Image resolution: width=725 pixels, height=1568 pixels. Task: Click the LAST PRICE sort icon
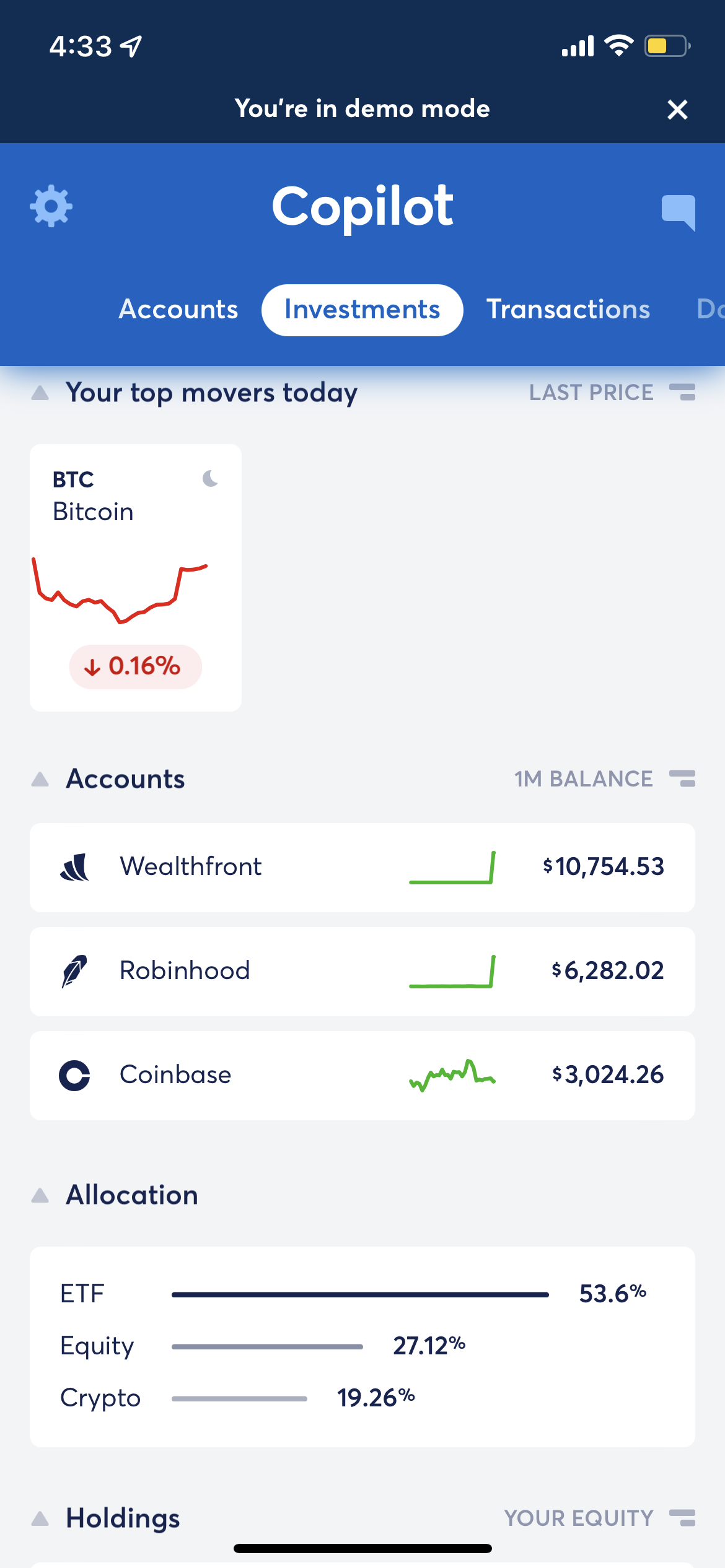coord(682,392)
